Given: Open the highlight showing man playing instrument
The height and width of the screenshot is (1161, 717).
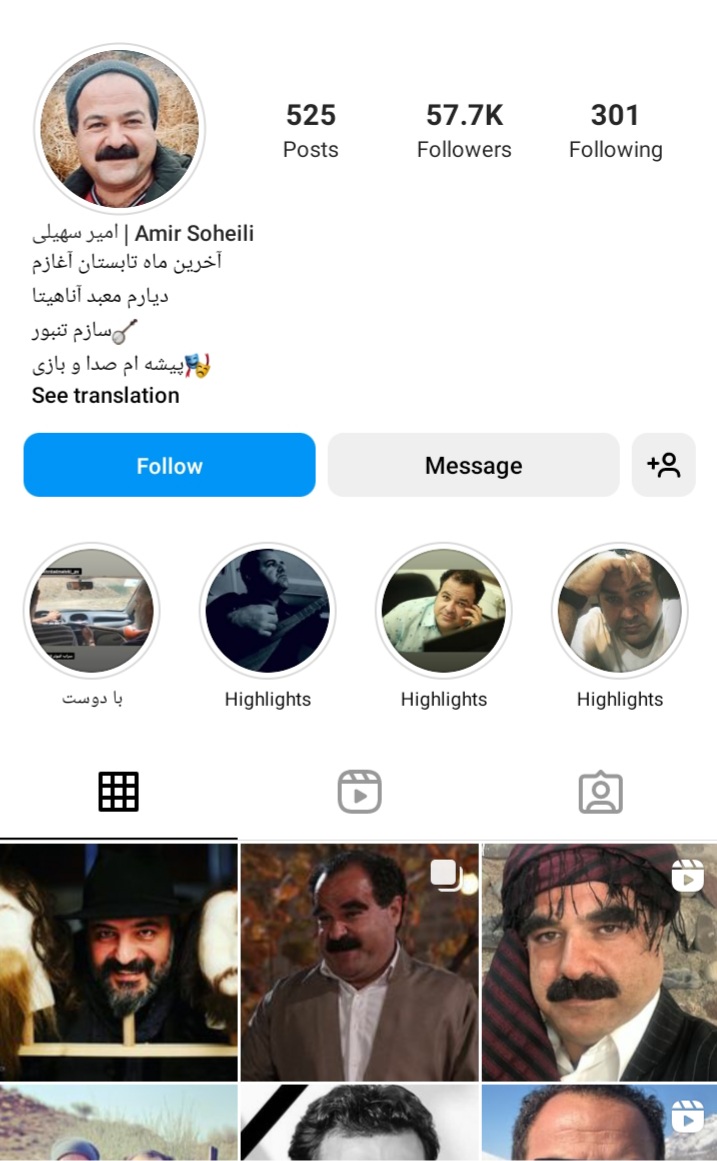Looking at the screenshot, I should pos(267,611).
